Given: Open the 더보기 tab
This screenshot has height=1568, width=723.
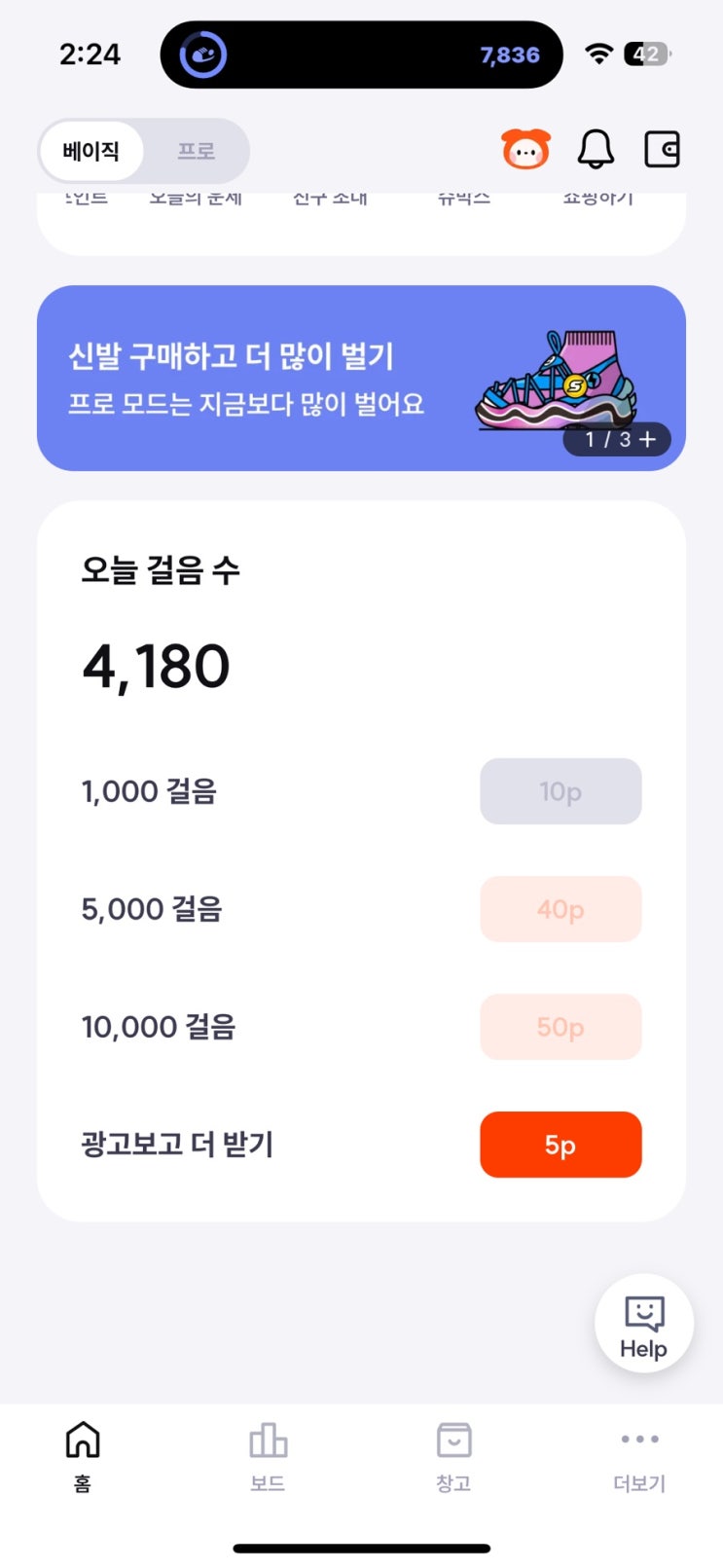Looking at the screenshot, I should [x=639, y=1455].
